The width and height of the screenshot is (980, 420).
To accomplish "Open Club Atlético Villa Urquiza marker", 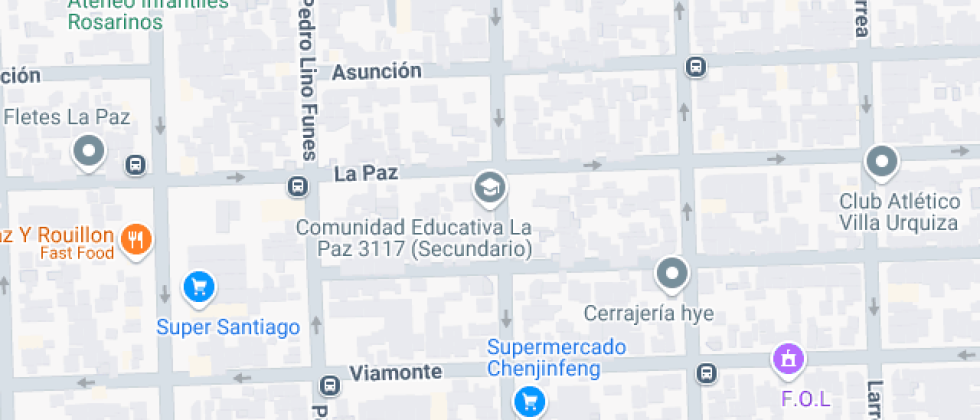I will click(x=881, y=162).
